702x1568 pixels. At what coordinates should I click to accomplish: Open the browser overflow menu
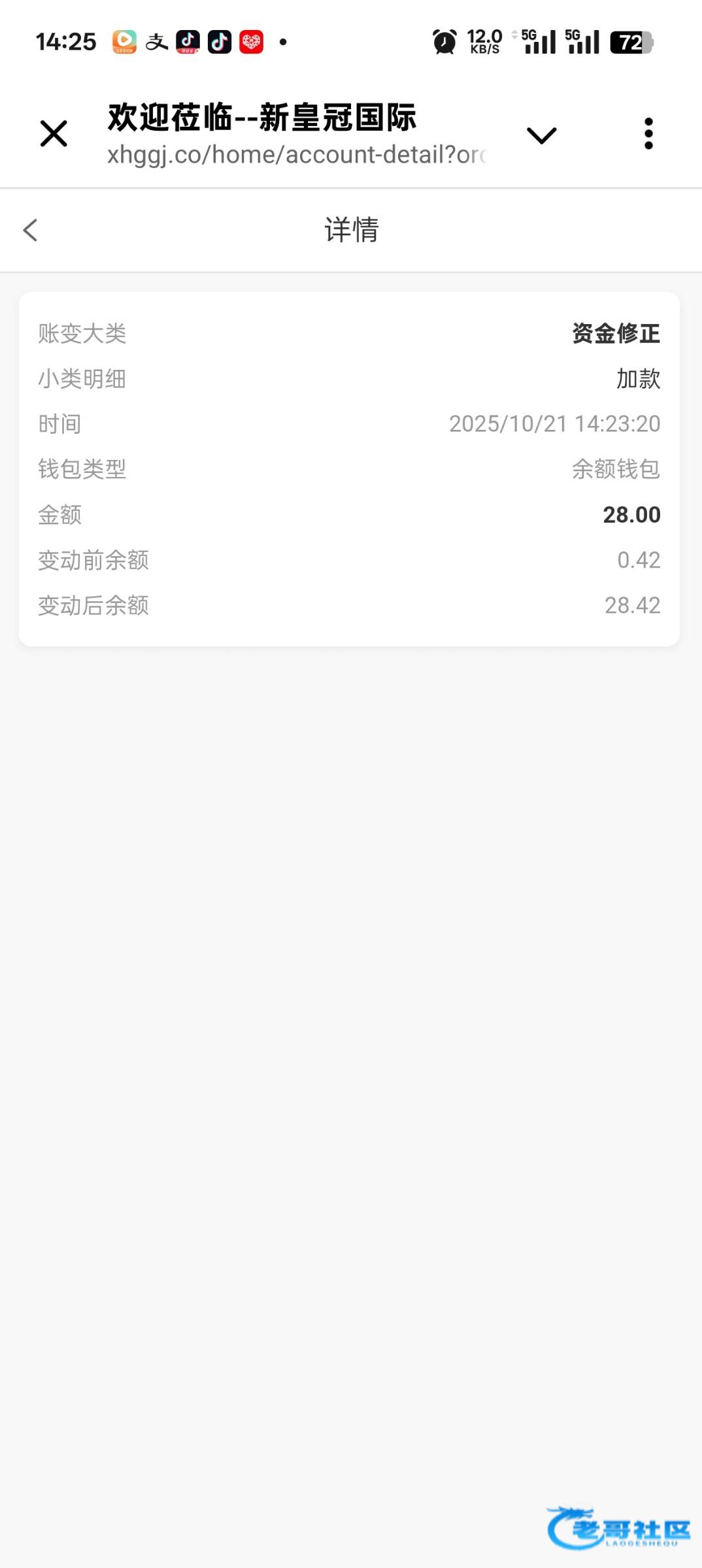point(648,134)
